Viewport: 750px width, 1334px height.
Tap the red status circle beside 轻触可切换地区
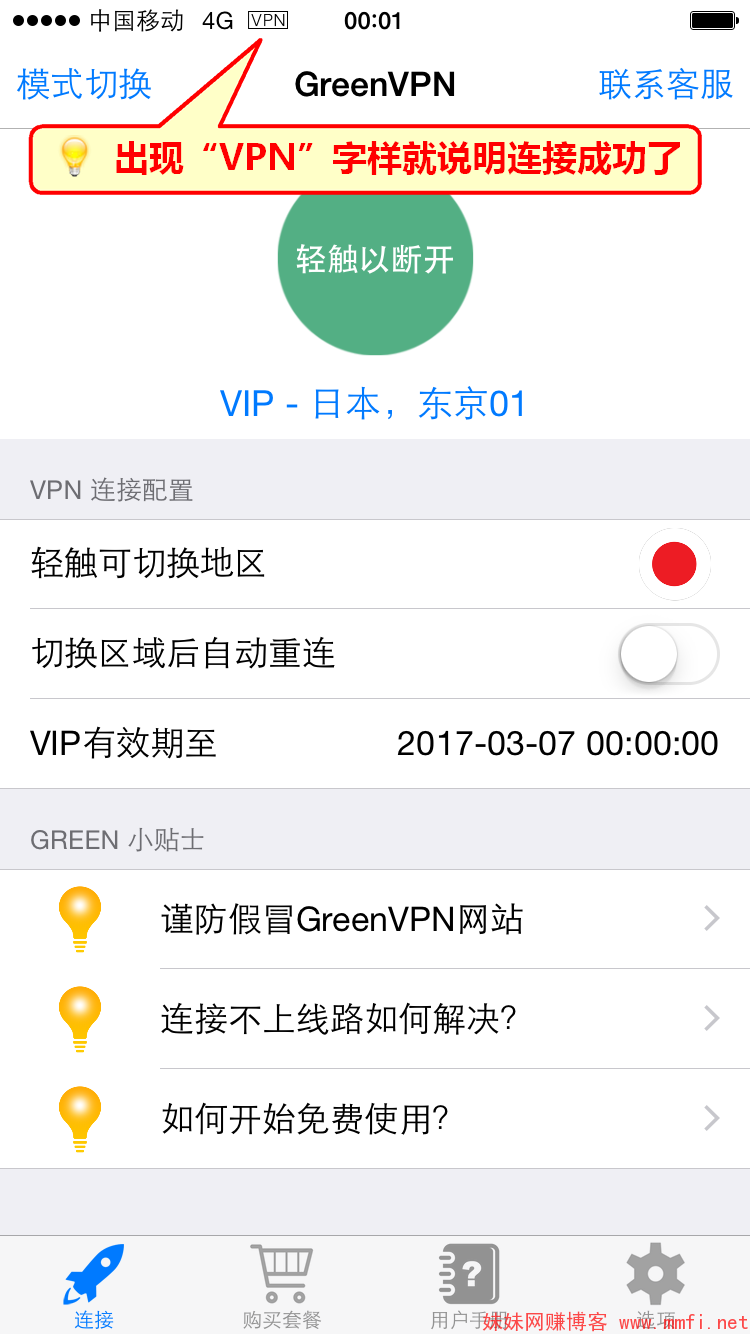pyautogui.click(x=675, y=564)
